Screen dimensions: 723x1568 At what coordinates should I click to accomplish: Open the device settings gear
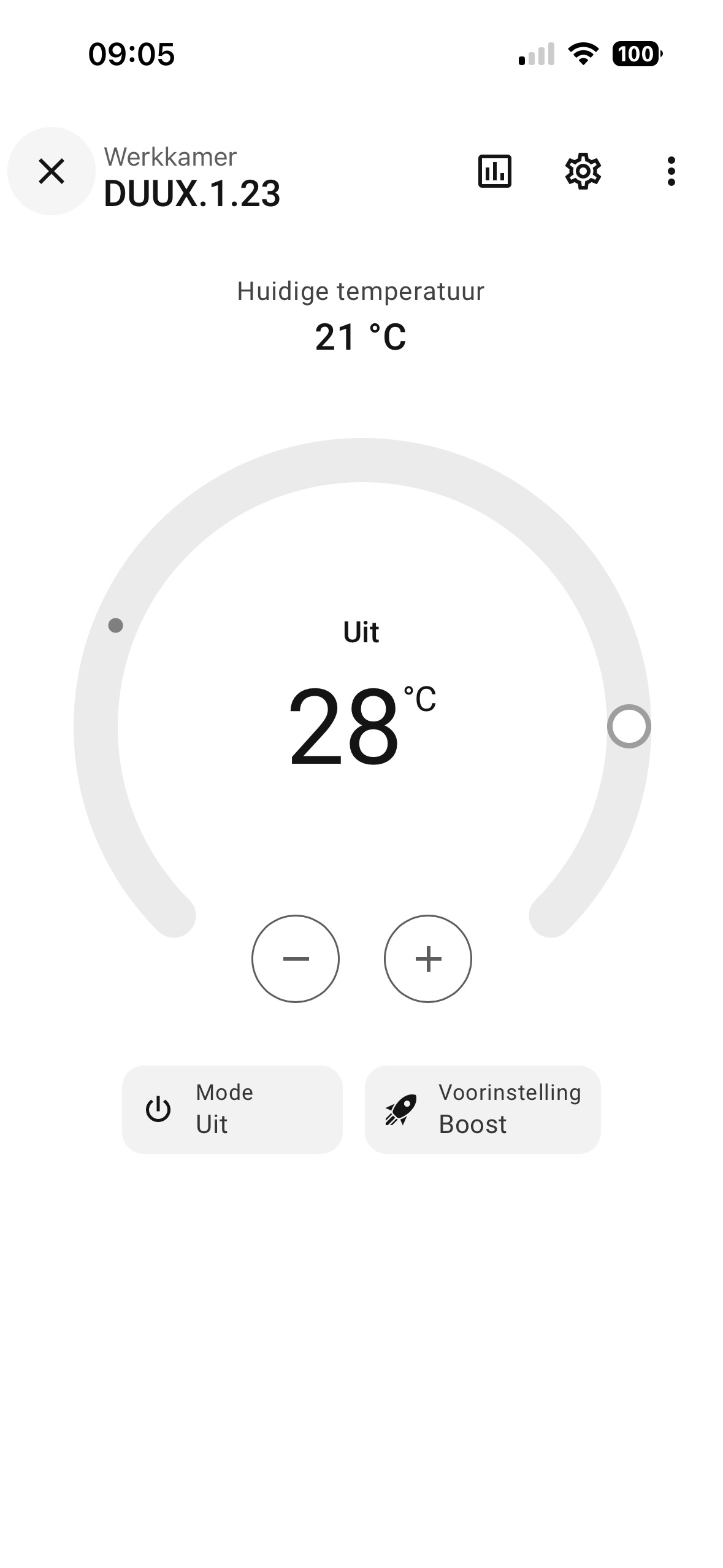tap(583, 171)
